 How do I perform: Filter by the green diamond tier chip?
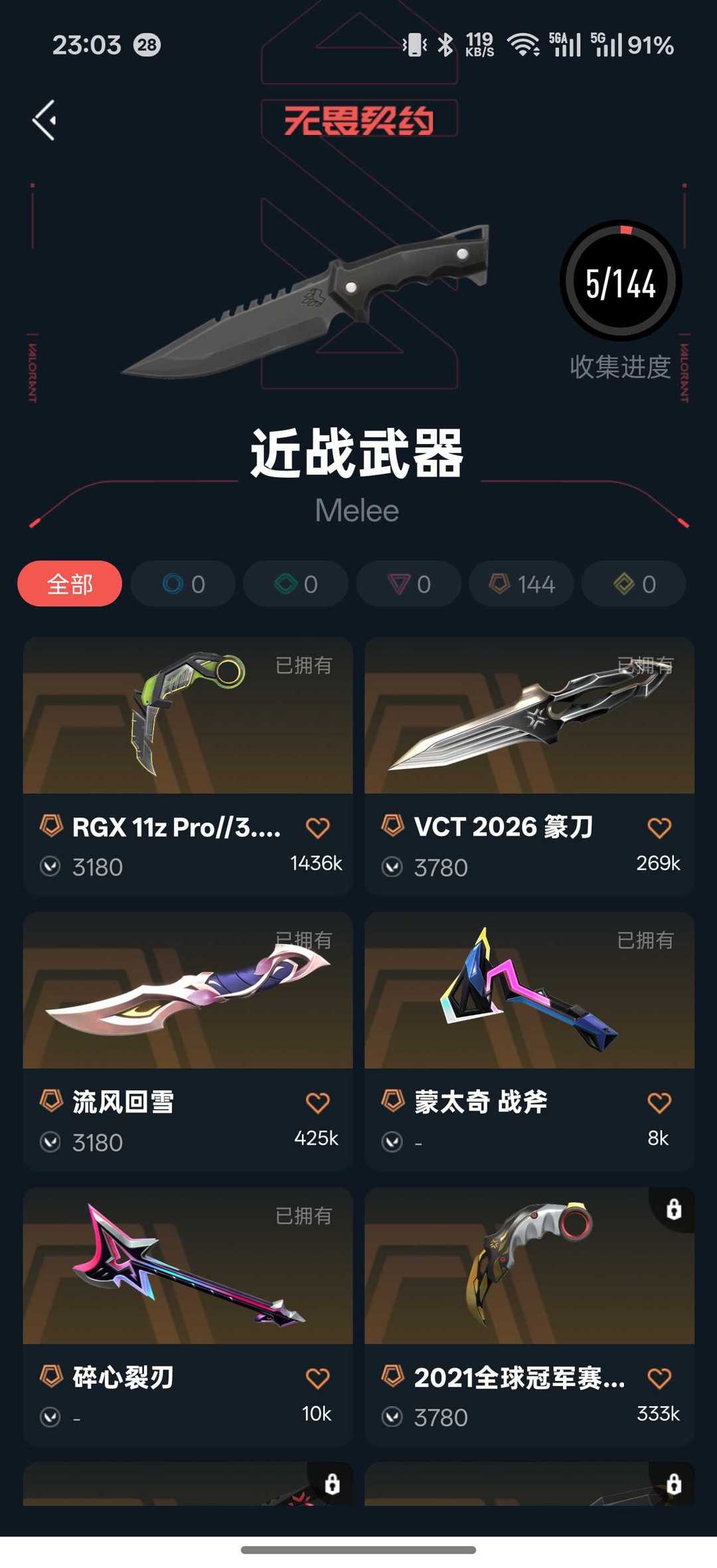(x=295, y=584)
